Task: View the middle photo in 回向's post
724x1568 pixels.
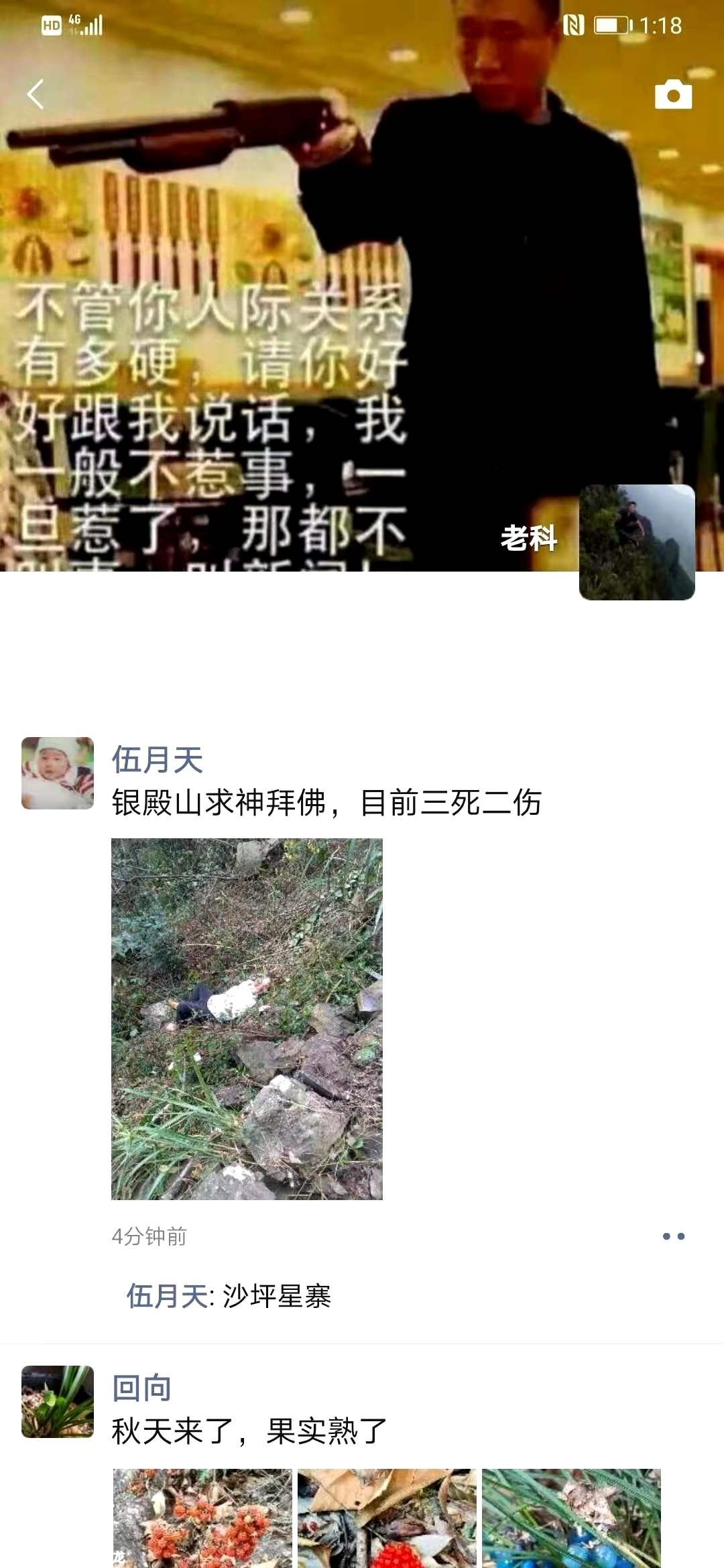Action: pos(387,1518)
